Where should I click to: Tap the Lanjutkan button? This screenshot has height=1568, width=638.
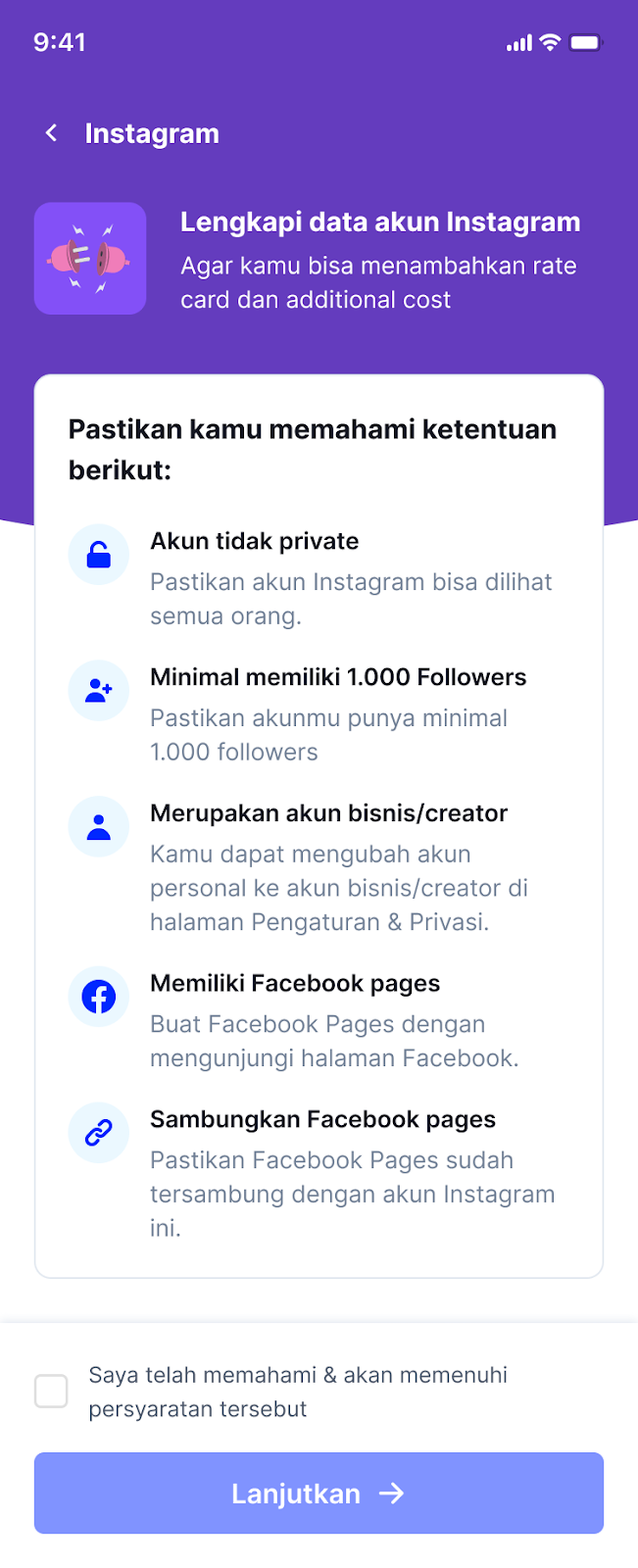(x=319, y=1493)
